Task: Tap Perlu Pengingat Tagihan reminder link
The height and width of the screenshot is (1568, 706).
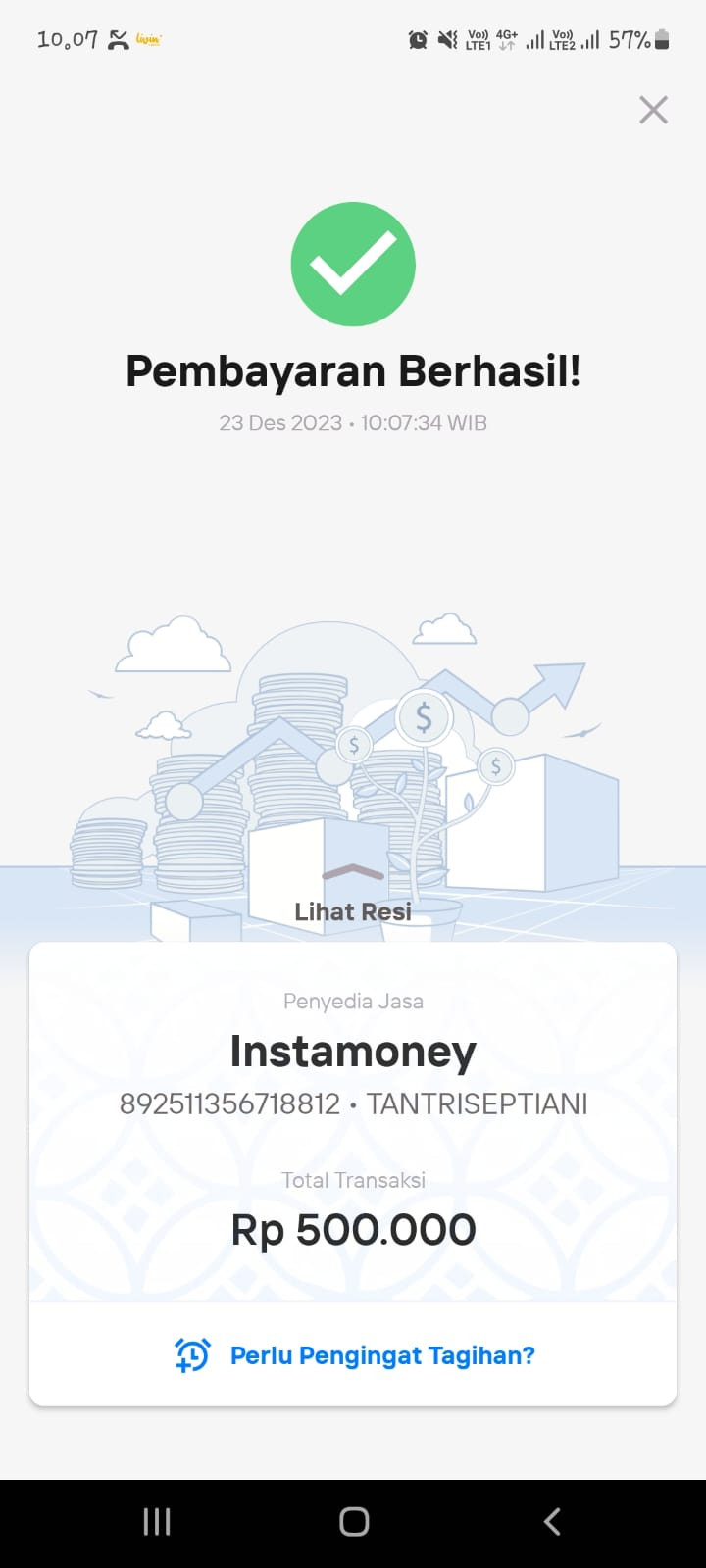Action: (355, 1355)
